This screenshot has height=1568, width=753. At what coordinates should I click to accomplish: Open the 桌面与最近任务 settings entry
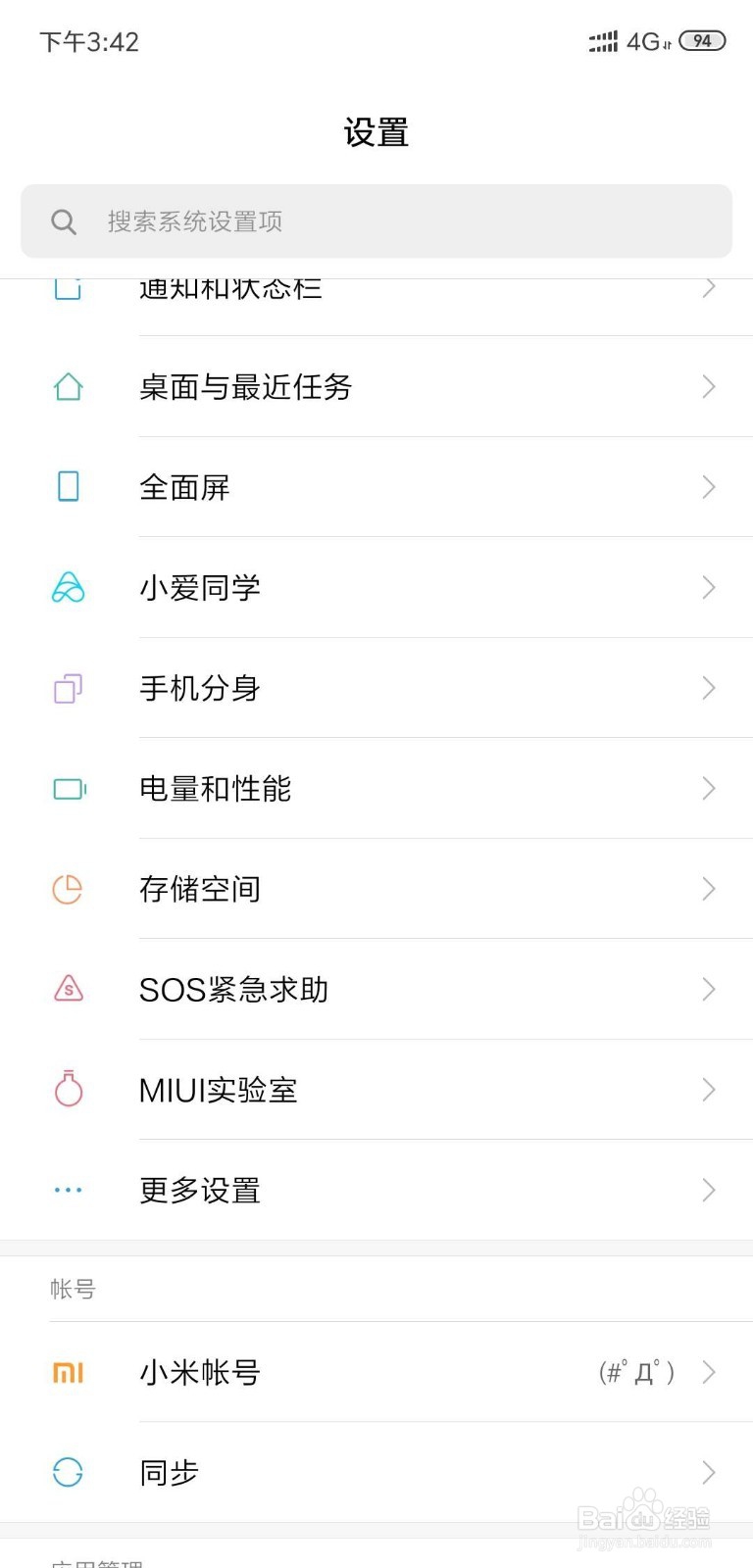click(x=246, y=387)
